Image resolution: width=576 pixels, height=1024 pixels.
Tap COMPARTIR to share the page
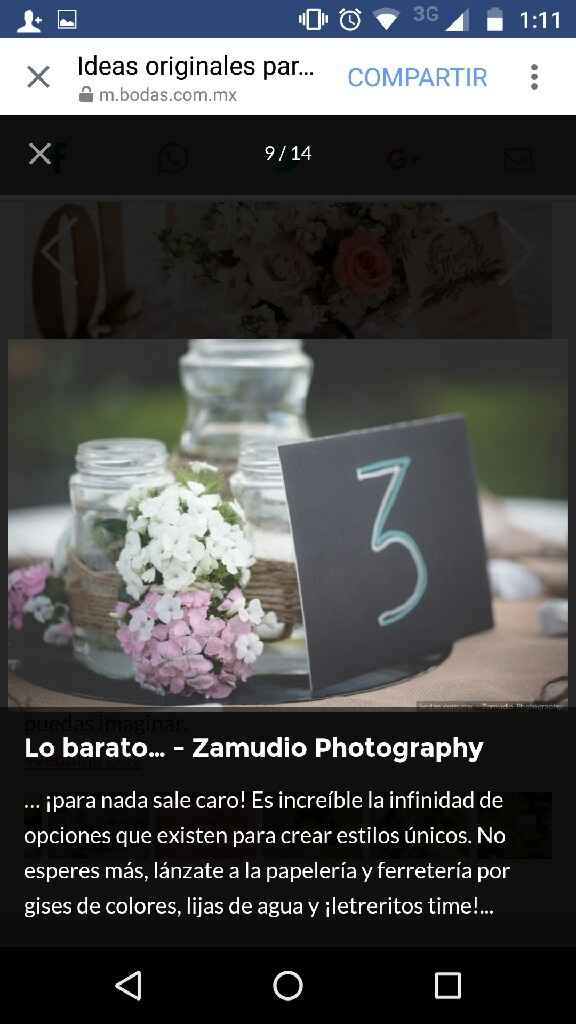417,77
